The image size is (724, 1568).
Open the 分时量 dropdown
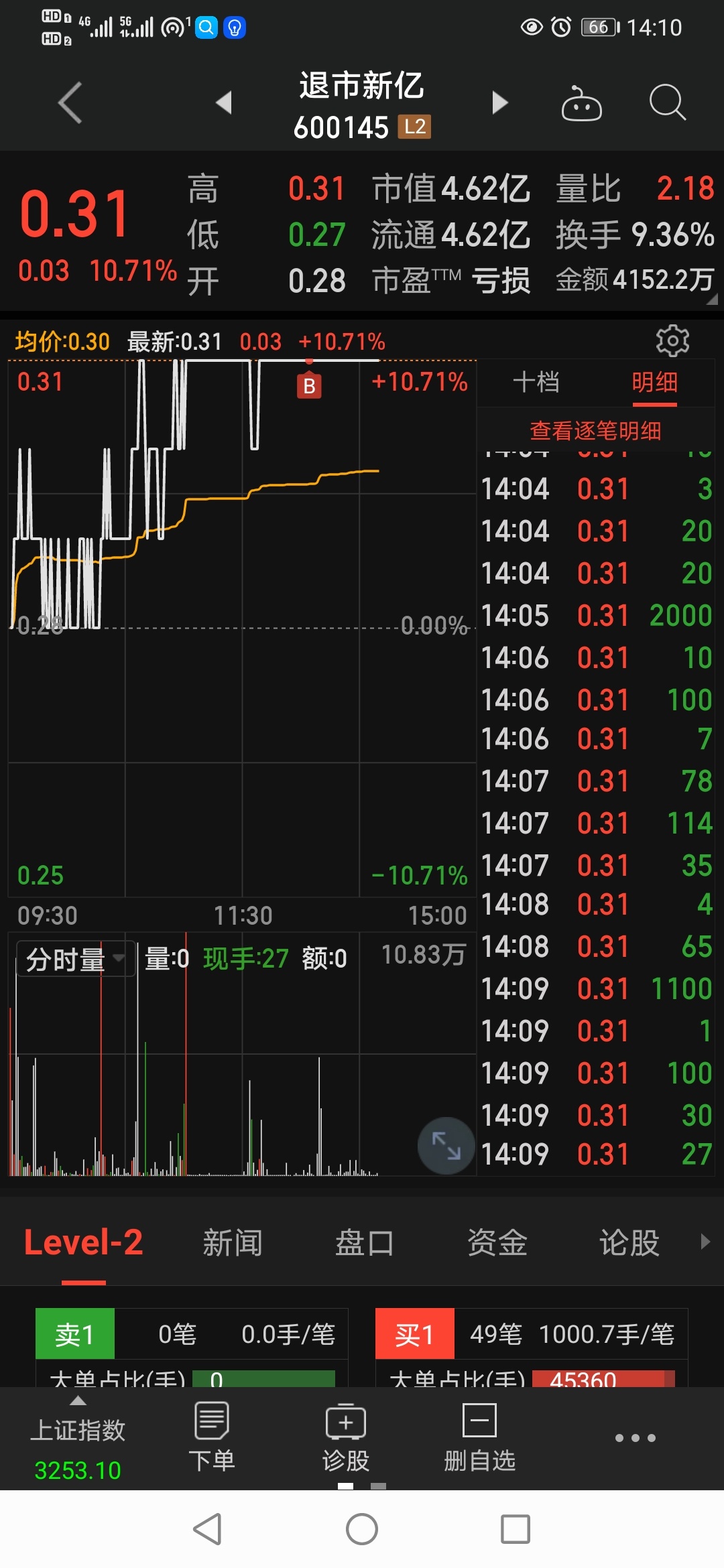[x=75, y=960]
